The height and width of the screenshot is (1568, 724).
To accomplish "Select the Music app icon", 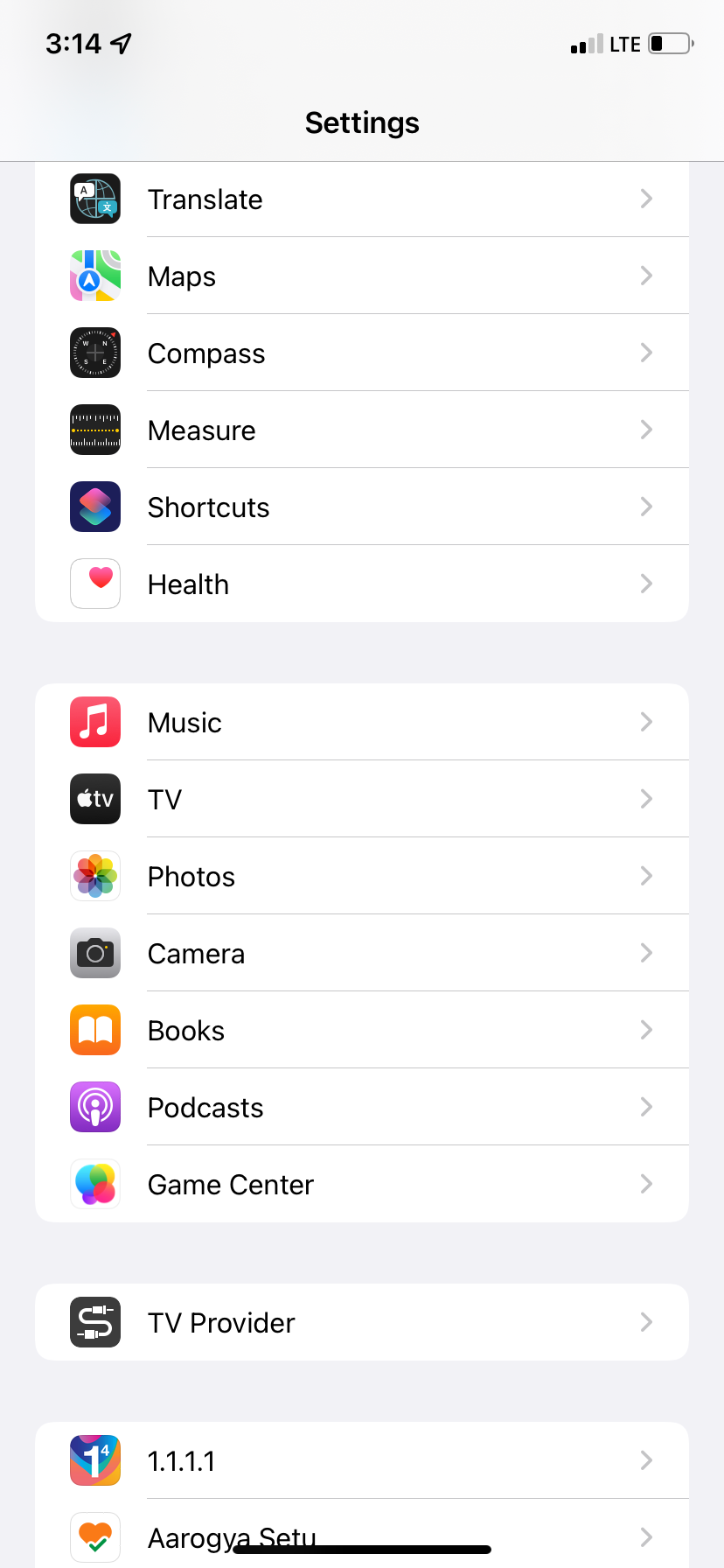I will 94,722.
